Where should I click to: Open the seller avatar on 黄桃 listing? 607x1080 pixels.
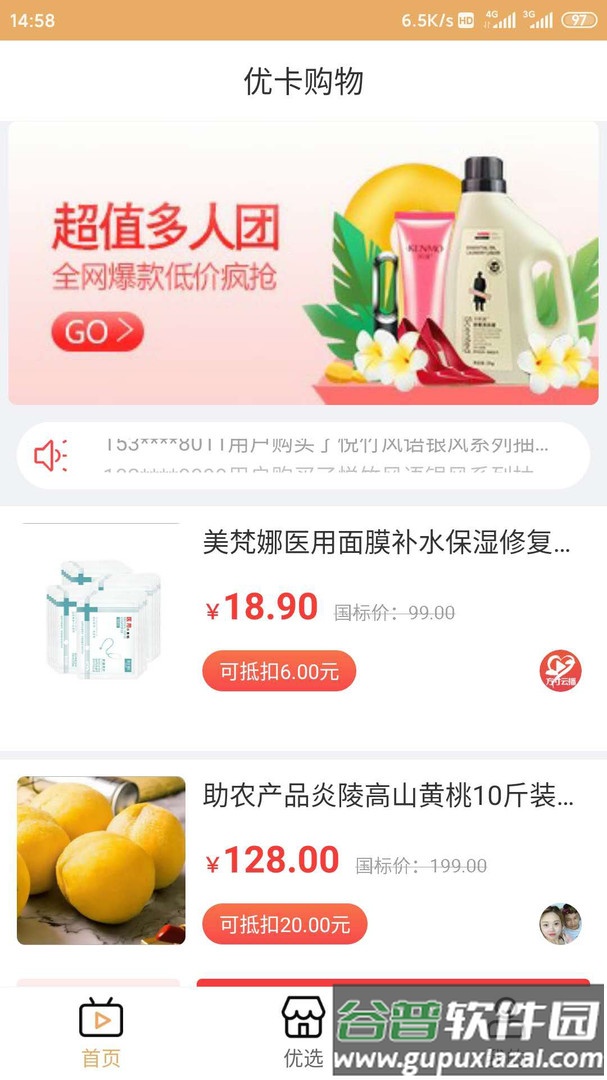pyautogui.click(x=560, y=924)
